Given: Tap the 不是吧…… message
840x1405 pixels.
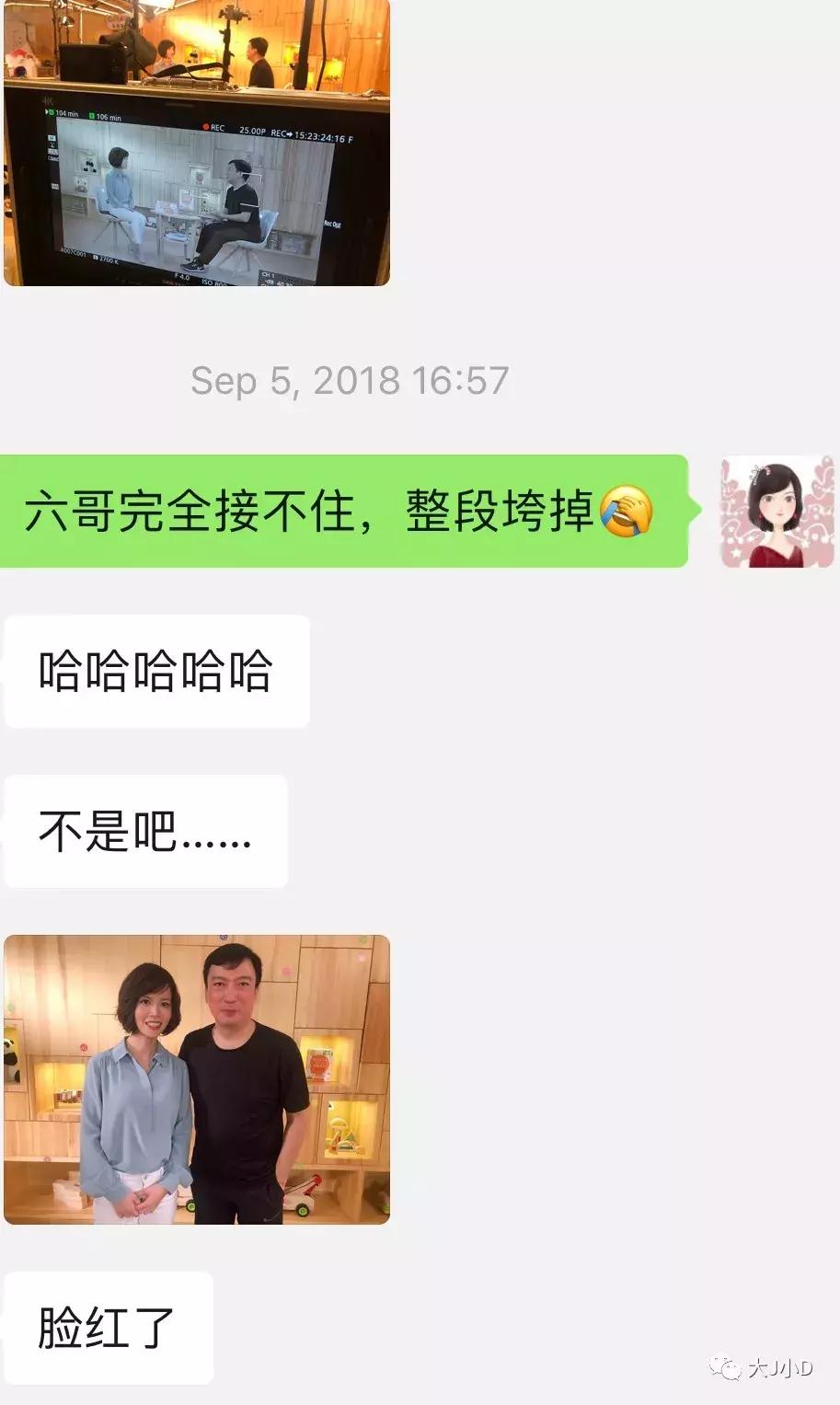Looking at the screenshot, I should (x=145, y=831).
